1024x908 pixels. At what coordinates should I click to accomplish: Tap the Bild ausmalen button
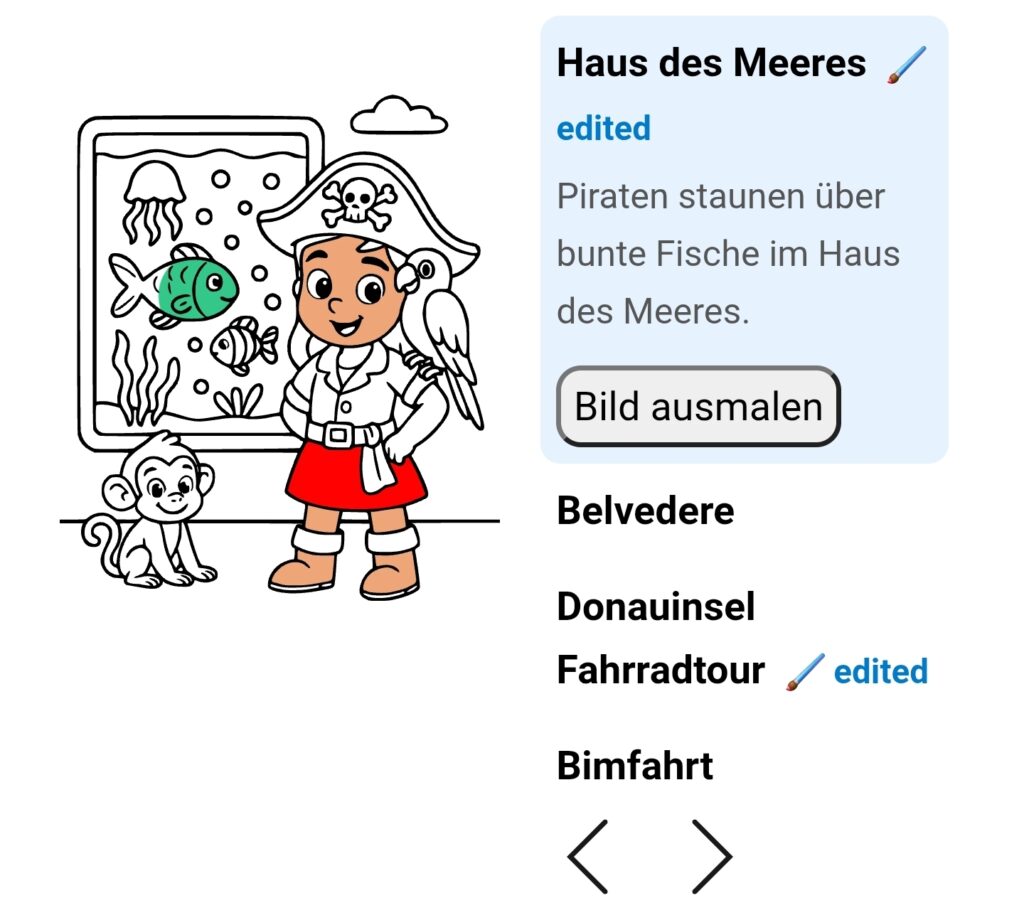[698, 407]
